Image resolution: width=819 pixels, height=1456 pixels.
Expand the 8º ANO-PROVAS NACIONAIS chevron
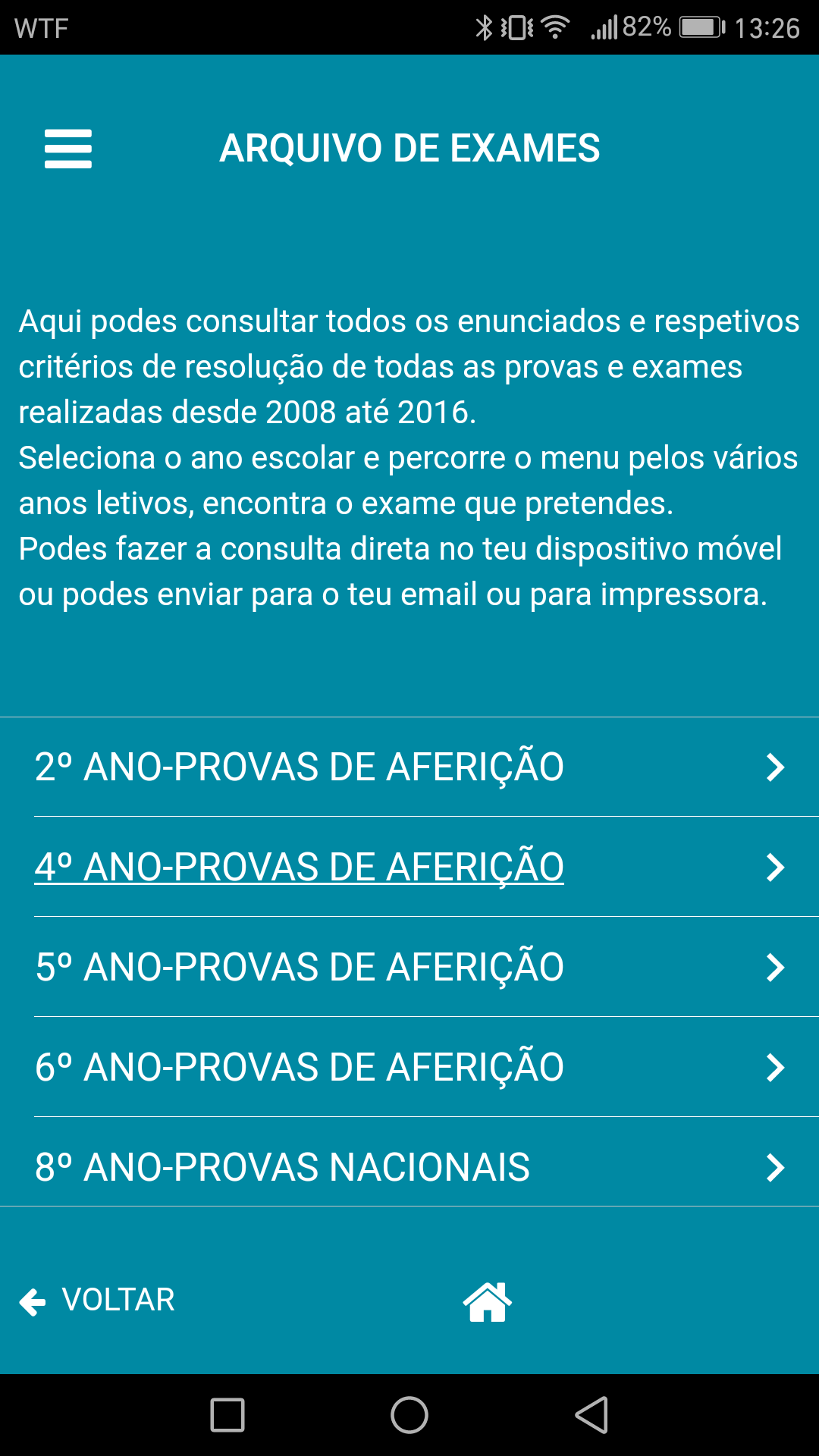(x=775, y=1167)
